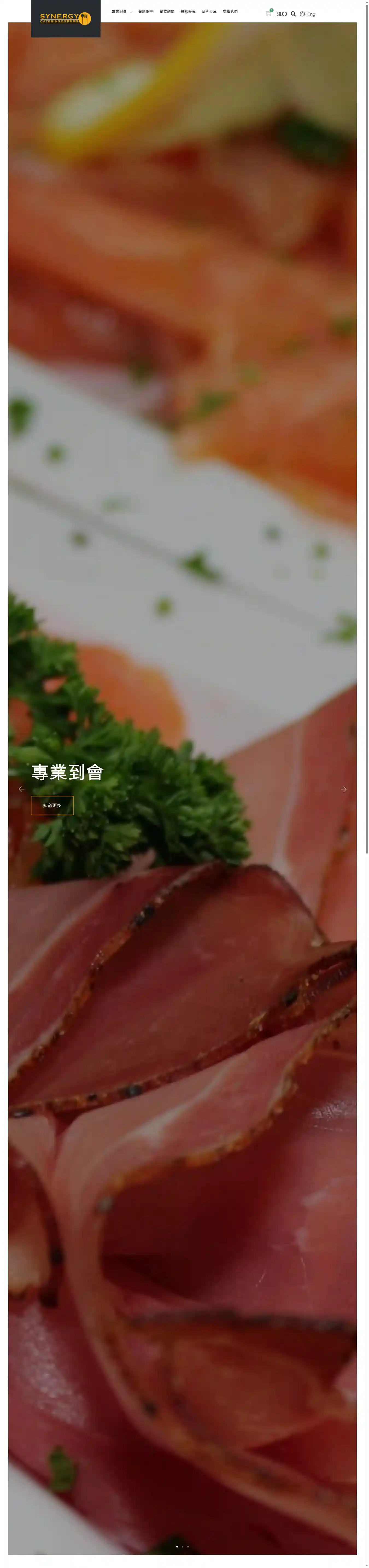Open 圖片分享 gallery link
Image resolution: width=369 pixels, height=1568 pixels.
click(209, 11)
